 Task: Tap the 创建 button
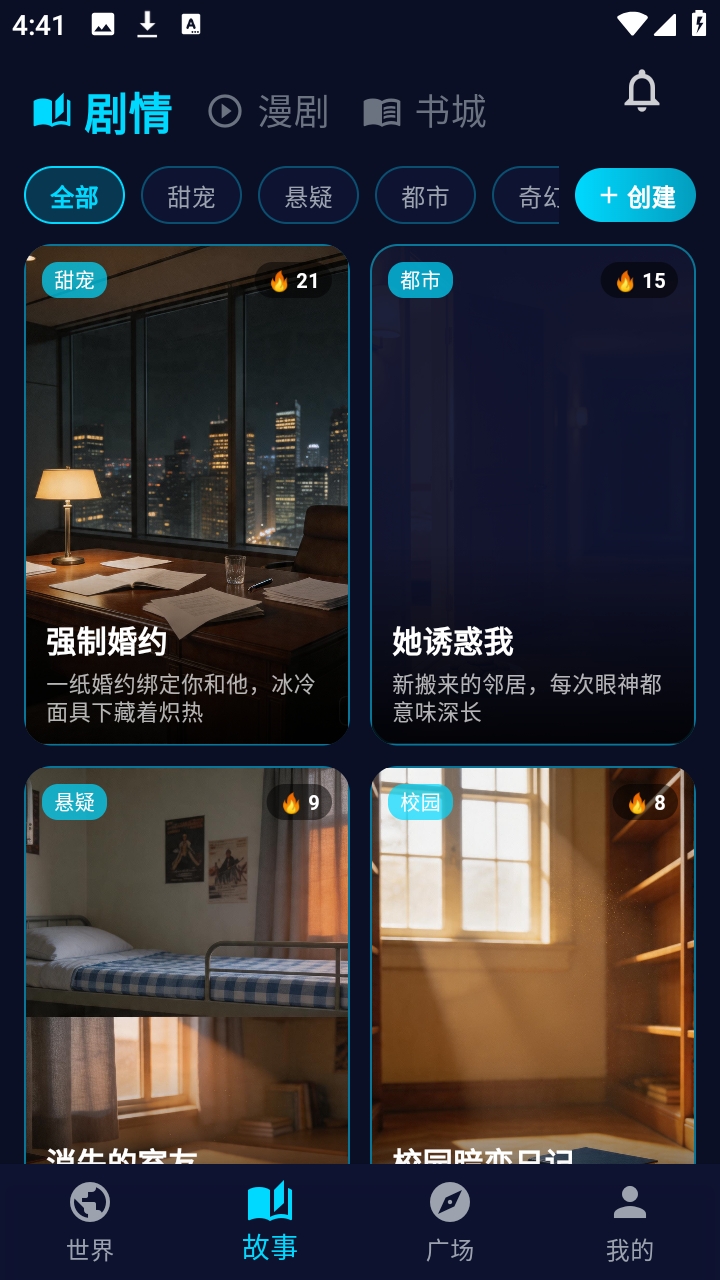coord(635,196)
